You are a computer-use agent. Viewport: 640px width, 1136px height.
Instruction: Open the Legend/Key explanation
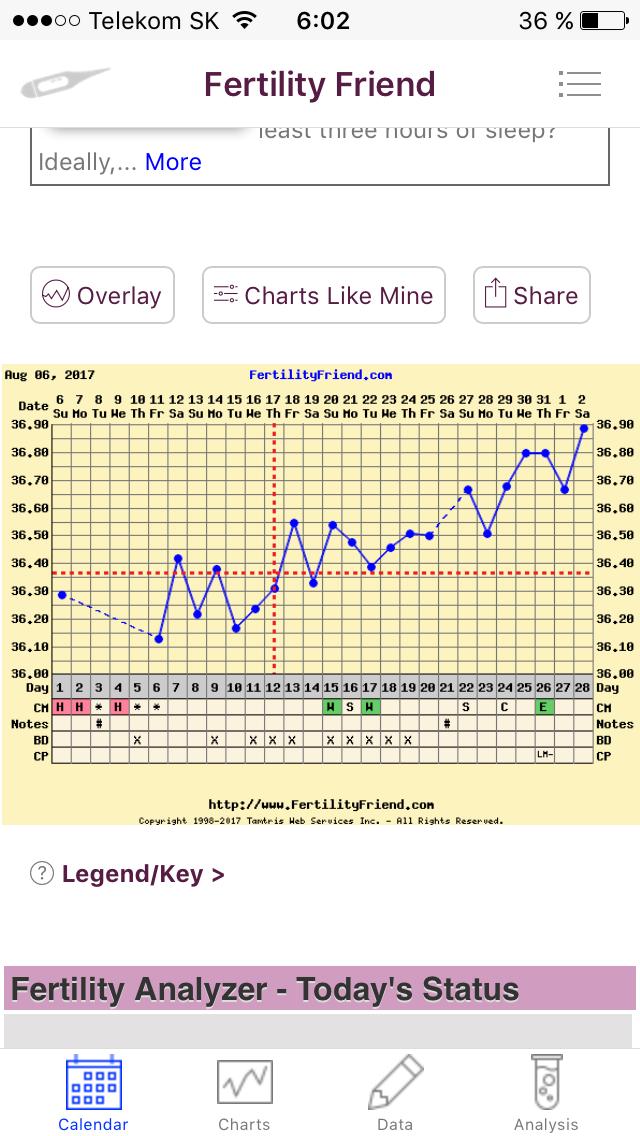(142, 874)
